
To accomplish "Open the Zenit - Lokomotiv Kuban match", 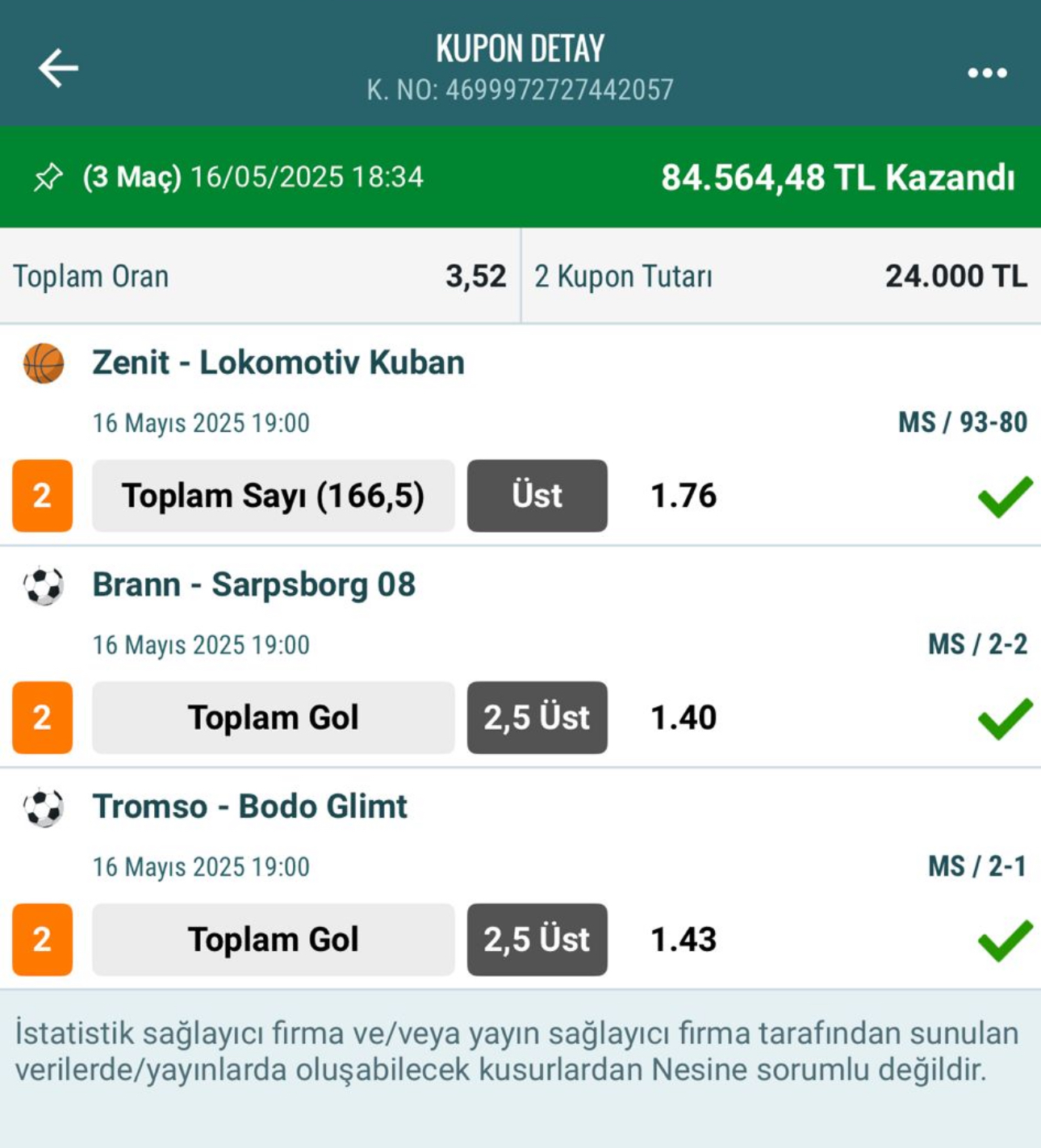I will tap(278, 363).
